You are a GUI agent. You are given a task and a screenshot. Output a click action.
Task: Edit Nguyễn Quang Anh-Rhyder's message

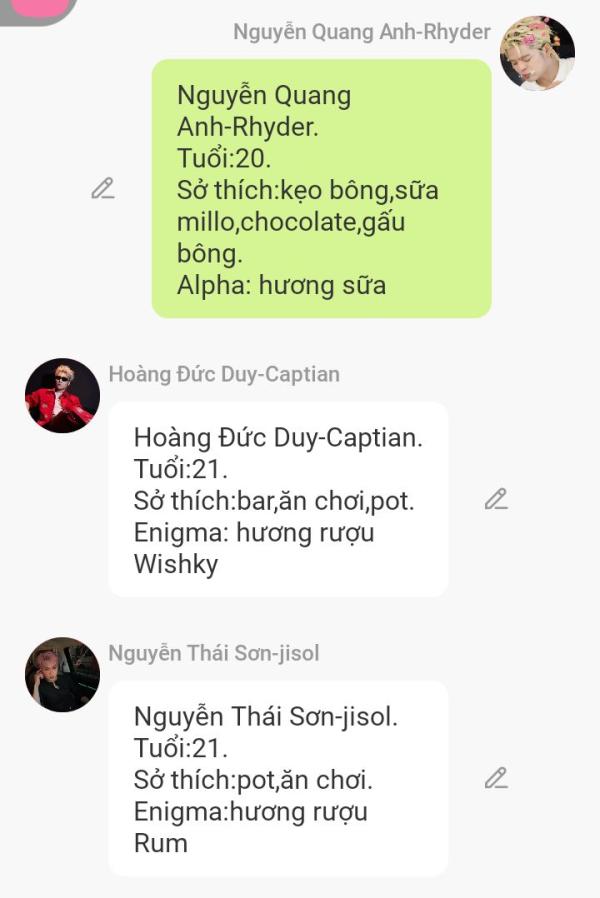[x=102, y=188]
